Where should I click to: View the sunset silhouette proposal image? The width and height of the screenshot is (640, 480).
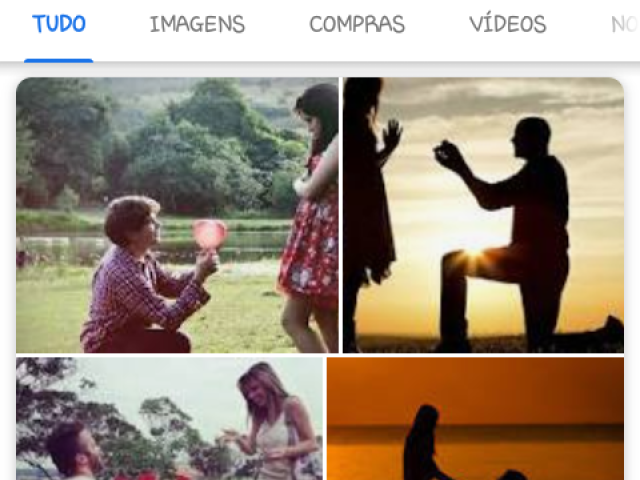pos(483,215)
